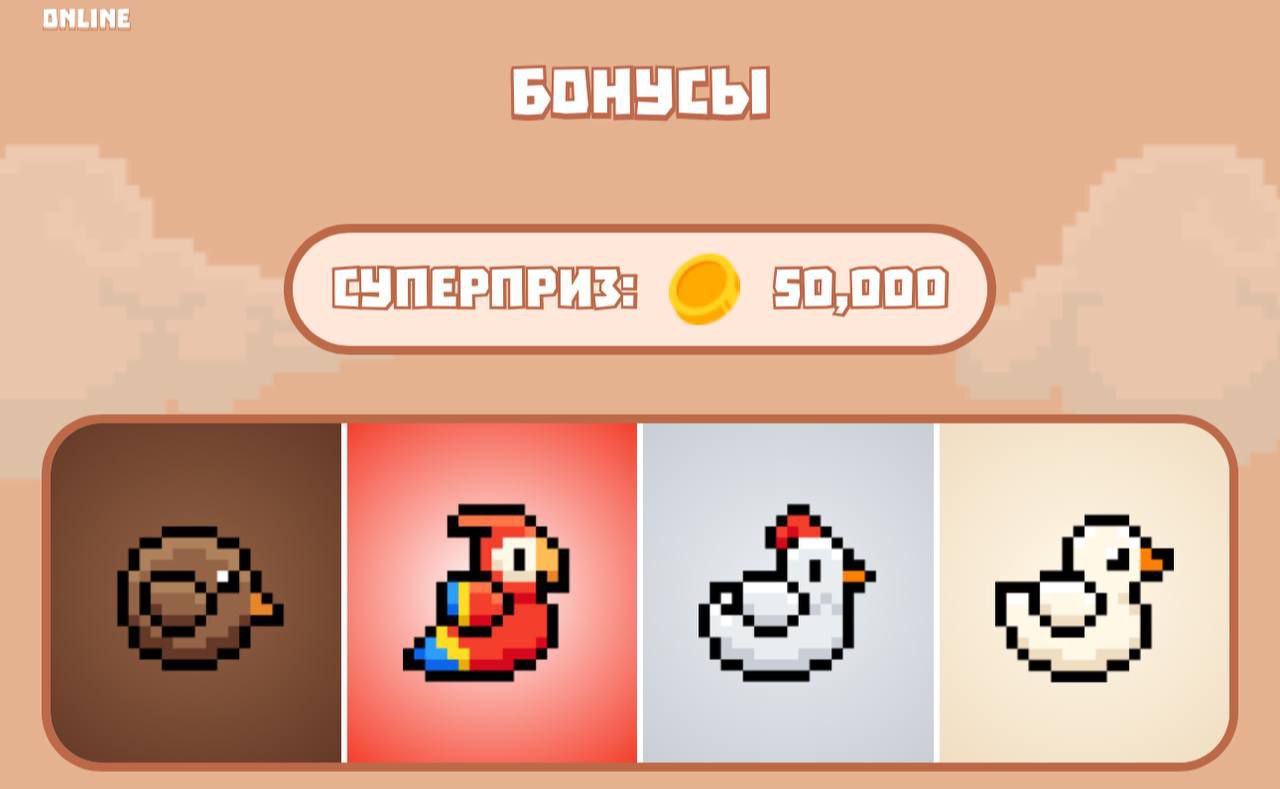Viewport: 1280px width, 789px height.
Task: Select the red parrot bonus card
Action: click(491, 593)
